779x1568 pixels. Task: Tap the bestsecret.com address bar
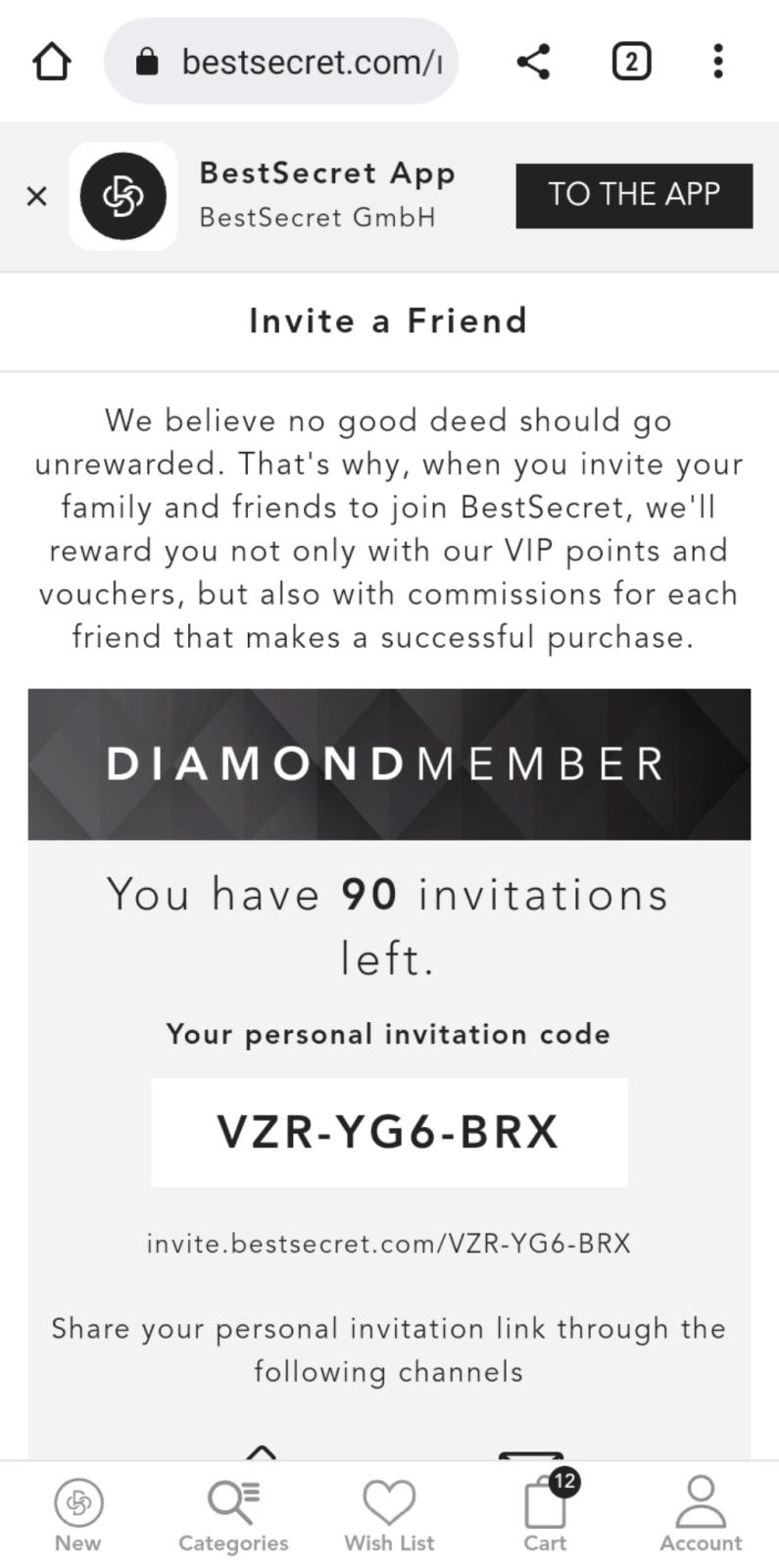[x=281, y=62]
